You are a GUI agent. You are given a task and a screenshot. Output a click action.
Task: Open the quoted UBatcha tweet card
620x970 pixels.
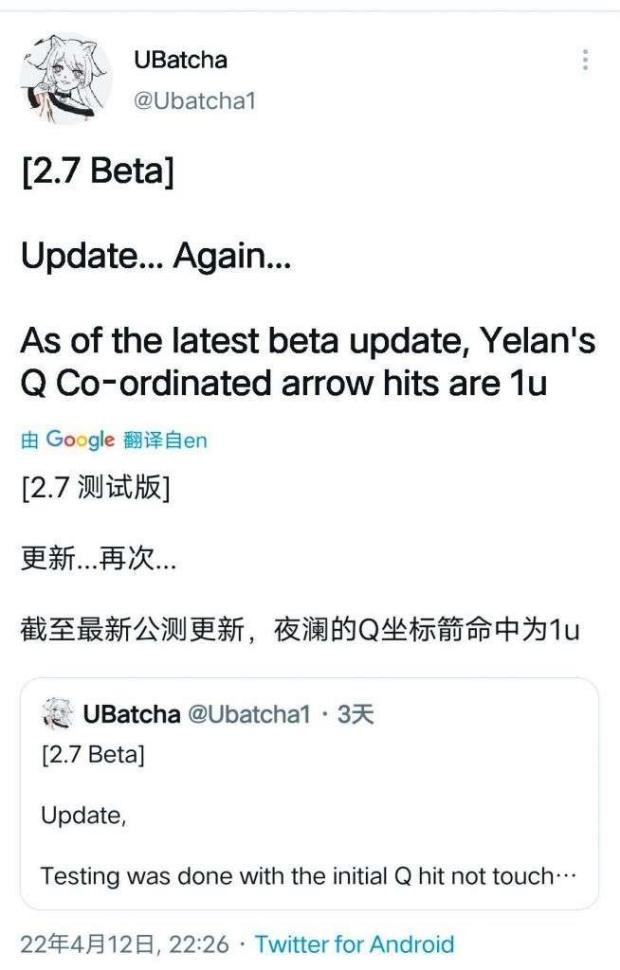click(x=309, y=793)
